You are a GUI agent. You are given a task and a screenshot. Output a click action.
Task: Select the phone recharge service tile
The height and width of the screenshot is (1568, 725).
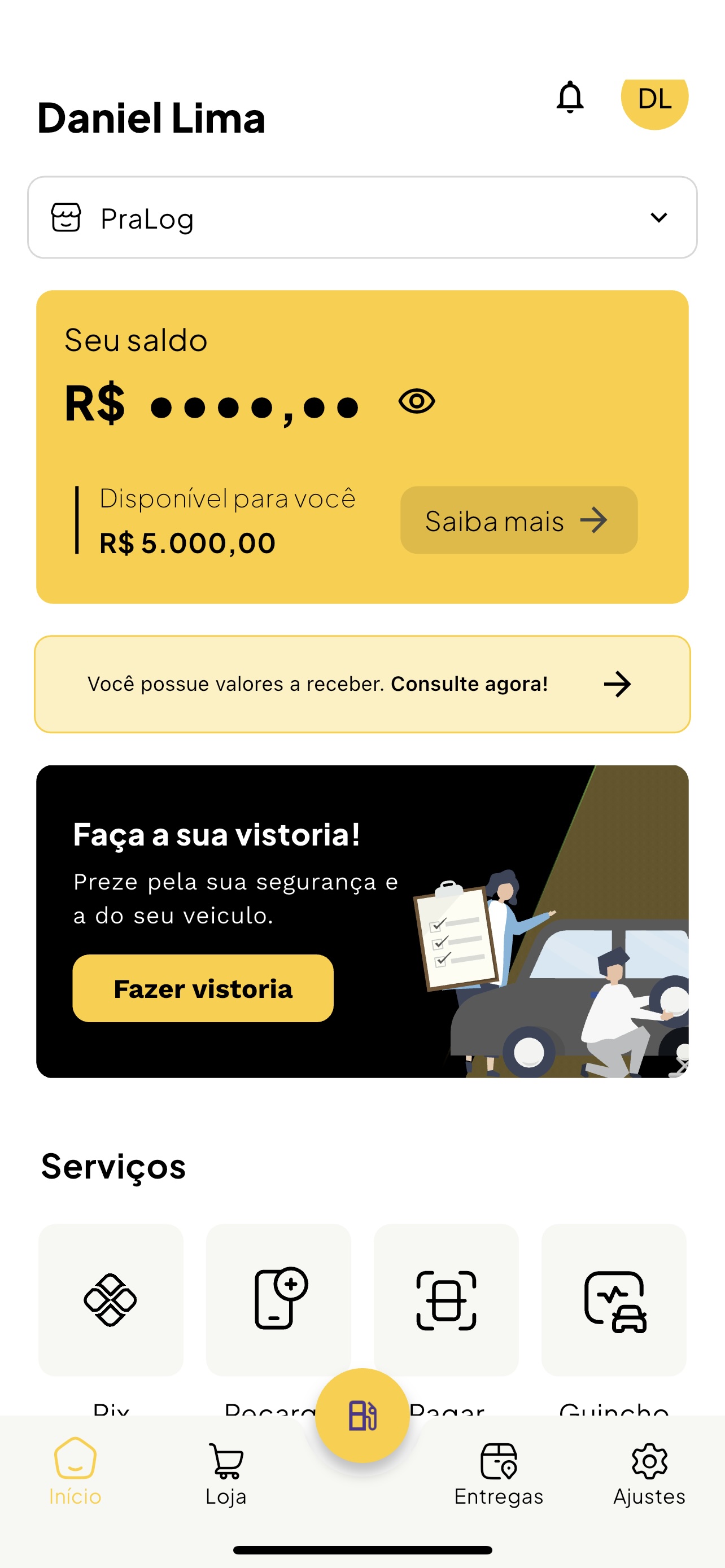(279, 1299)
